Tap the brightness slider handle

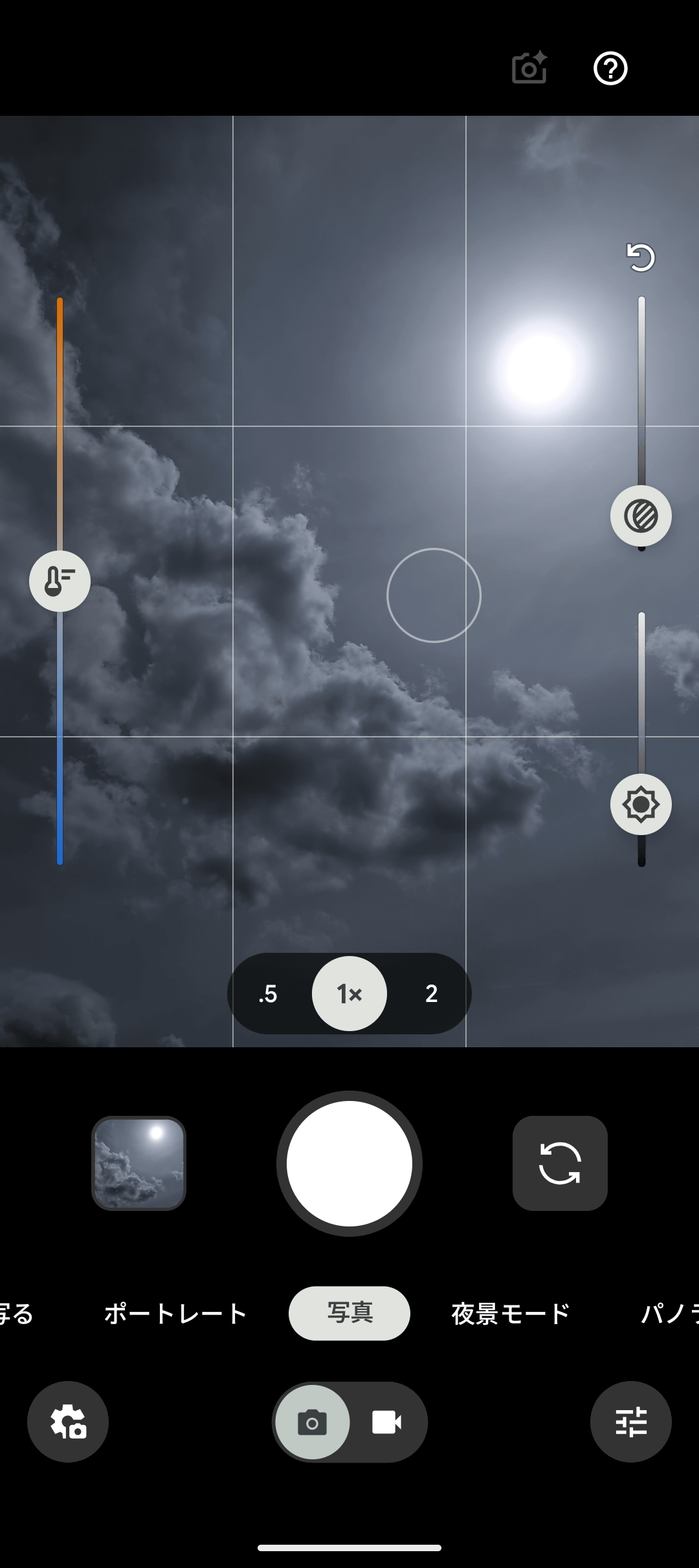click(641, 804)
